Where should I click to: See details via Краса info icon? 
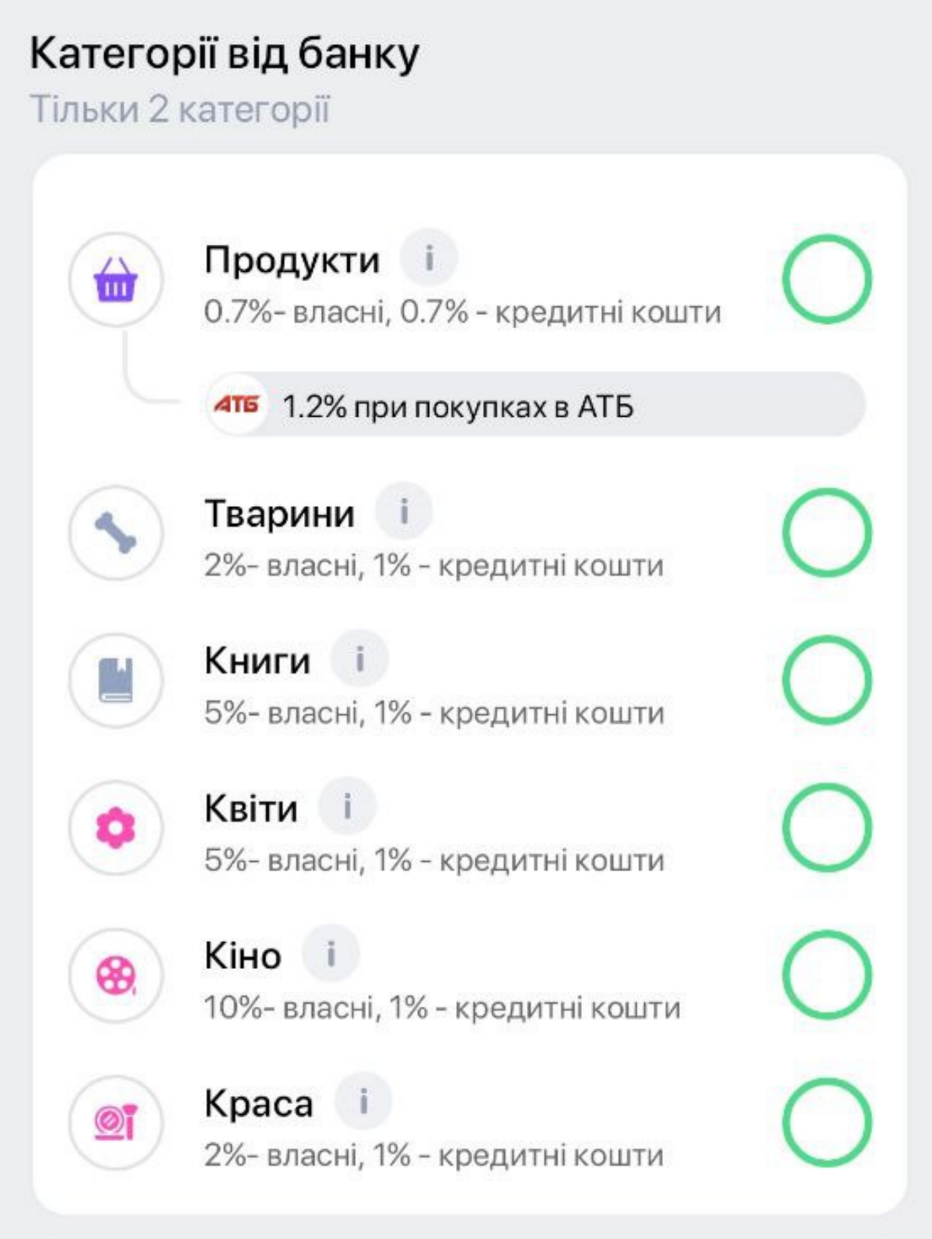(363, 1103)
